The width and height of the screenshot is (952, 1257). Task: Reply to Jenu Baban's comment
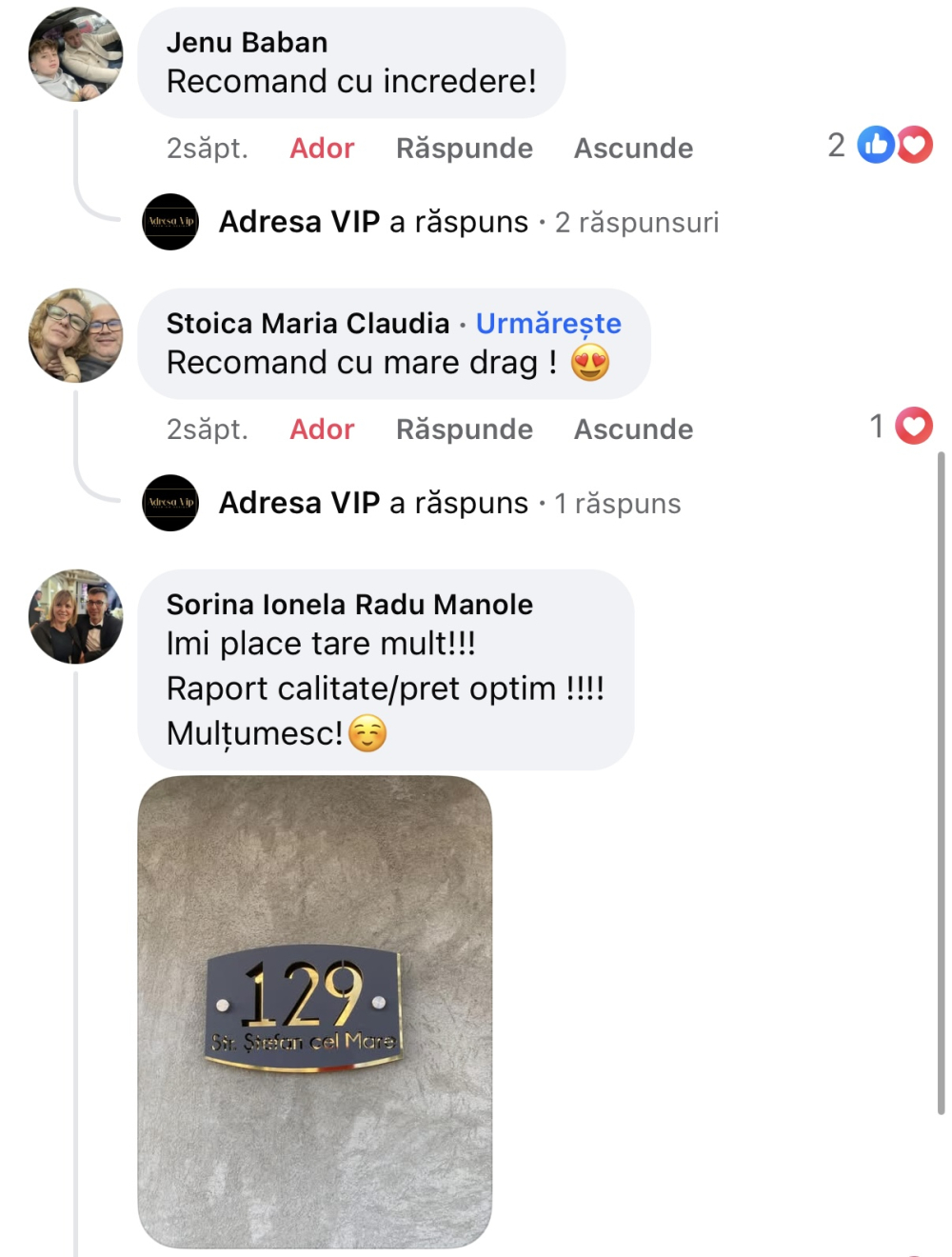(464, 149)
